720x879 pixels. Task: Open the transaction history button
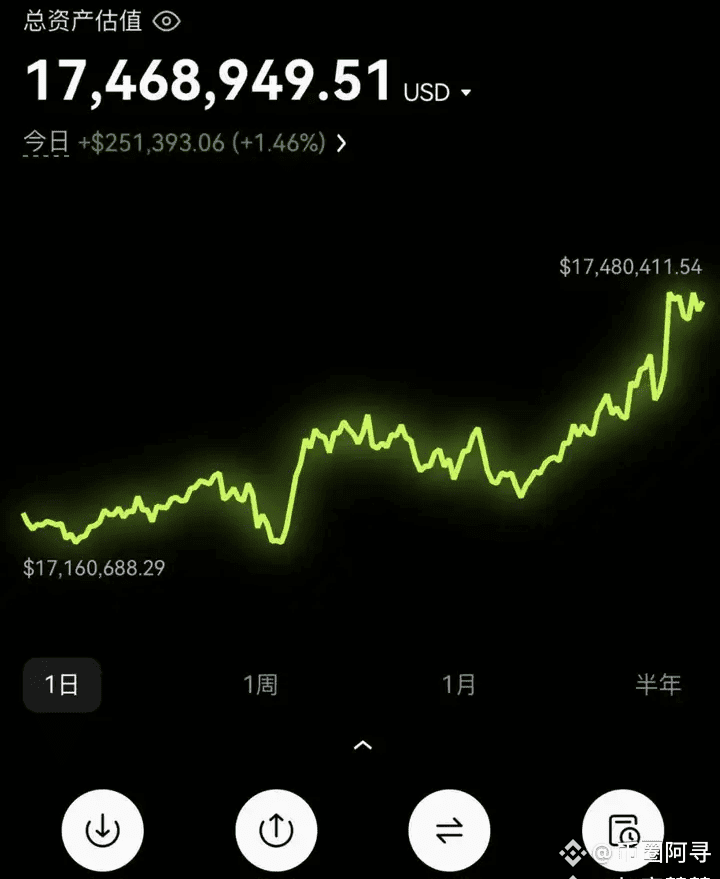tap(623, 830)
